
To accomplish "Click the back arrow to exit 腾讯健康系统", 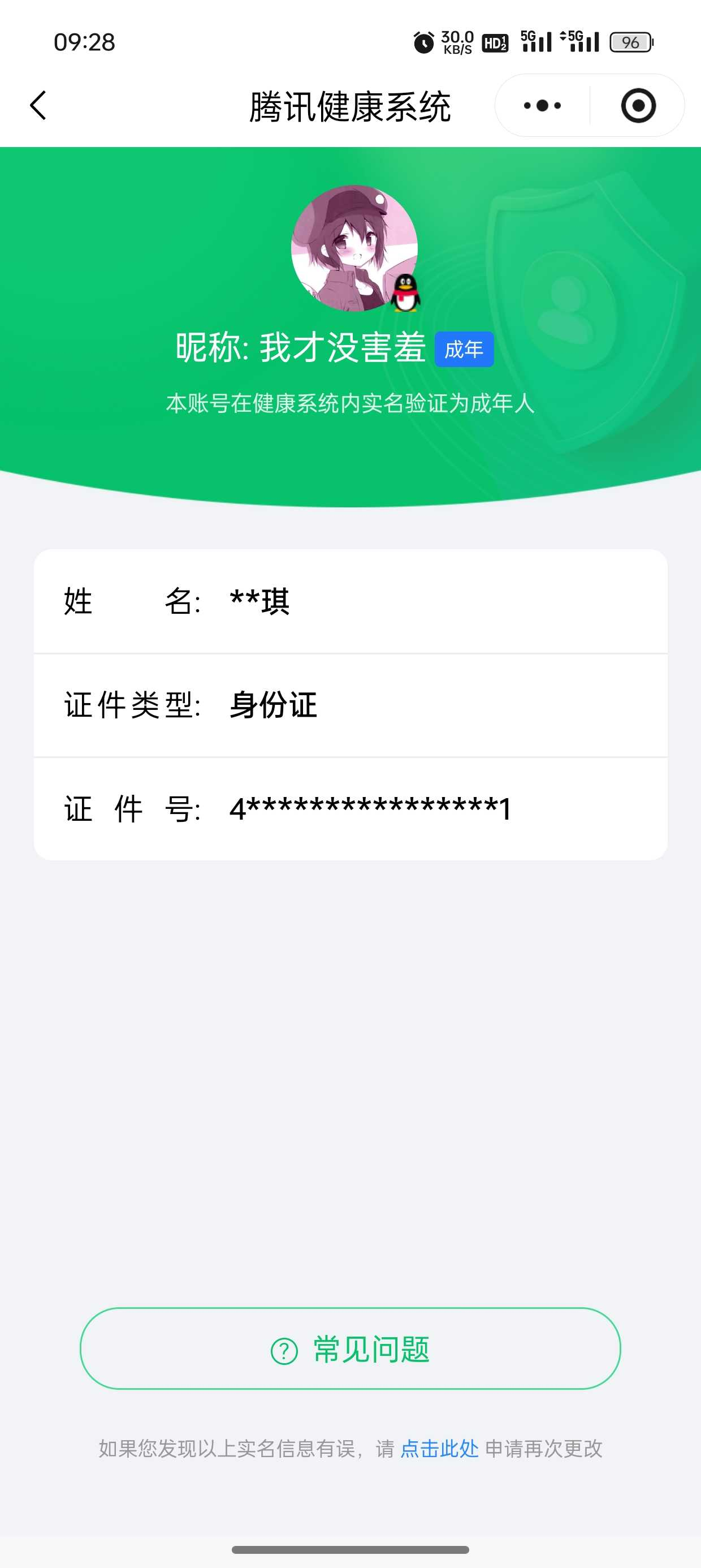I will tap(38, 105).
